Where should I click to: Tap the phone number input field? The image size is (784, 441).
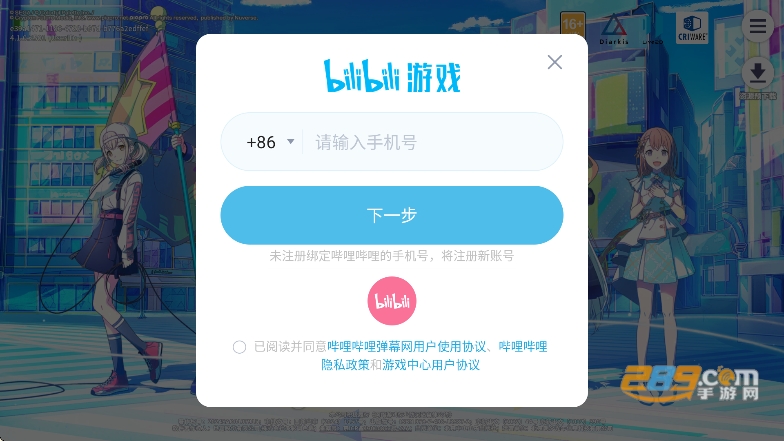[x=430, y=142]
